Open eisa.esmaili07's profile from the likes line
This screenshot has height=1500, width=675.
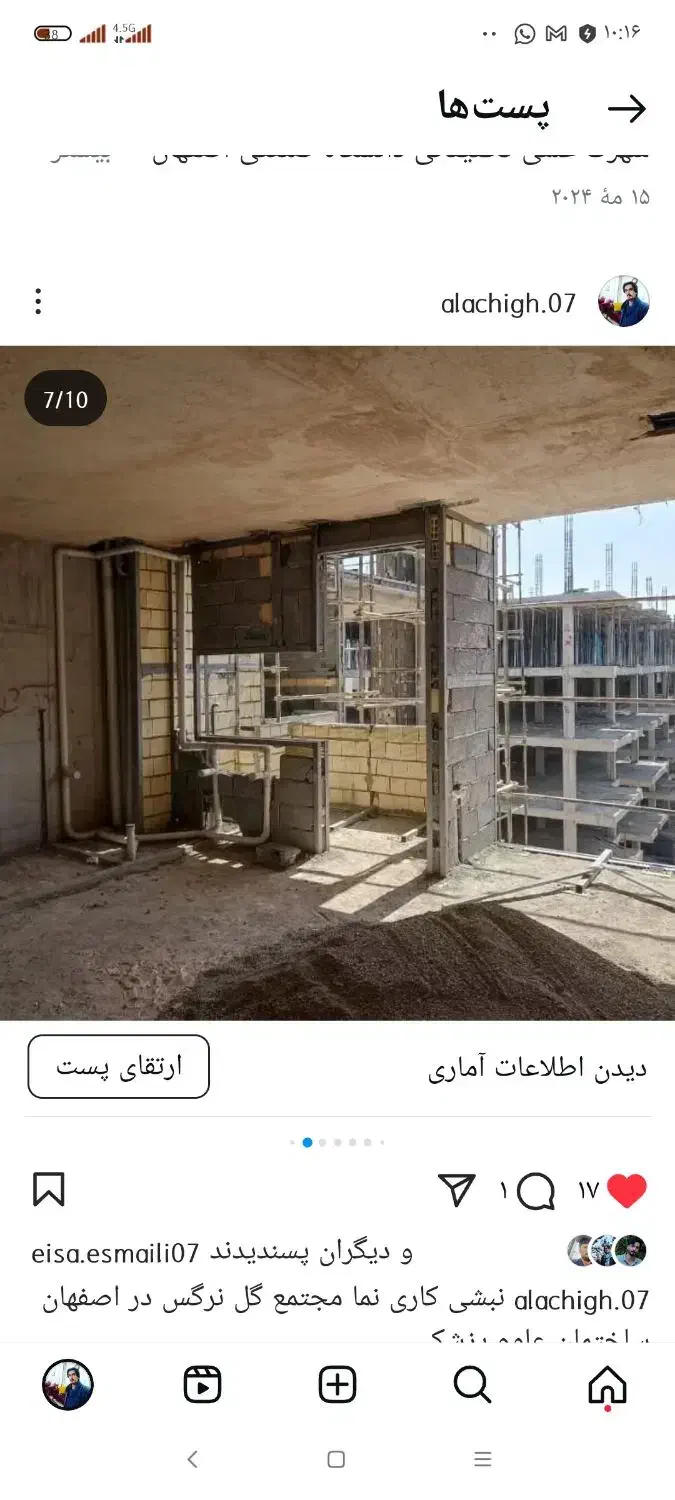pos(115,1252)
